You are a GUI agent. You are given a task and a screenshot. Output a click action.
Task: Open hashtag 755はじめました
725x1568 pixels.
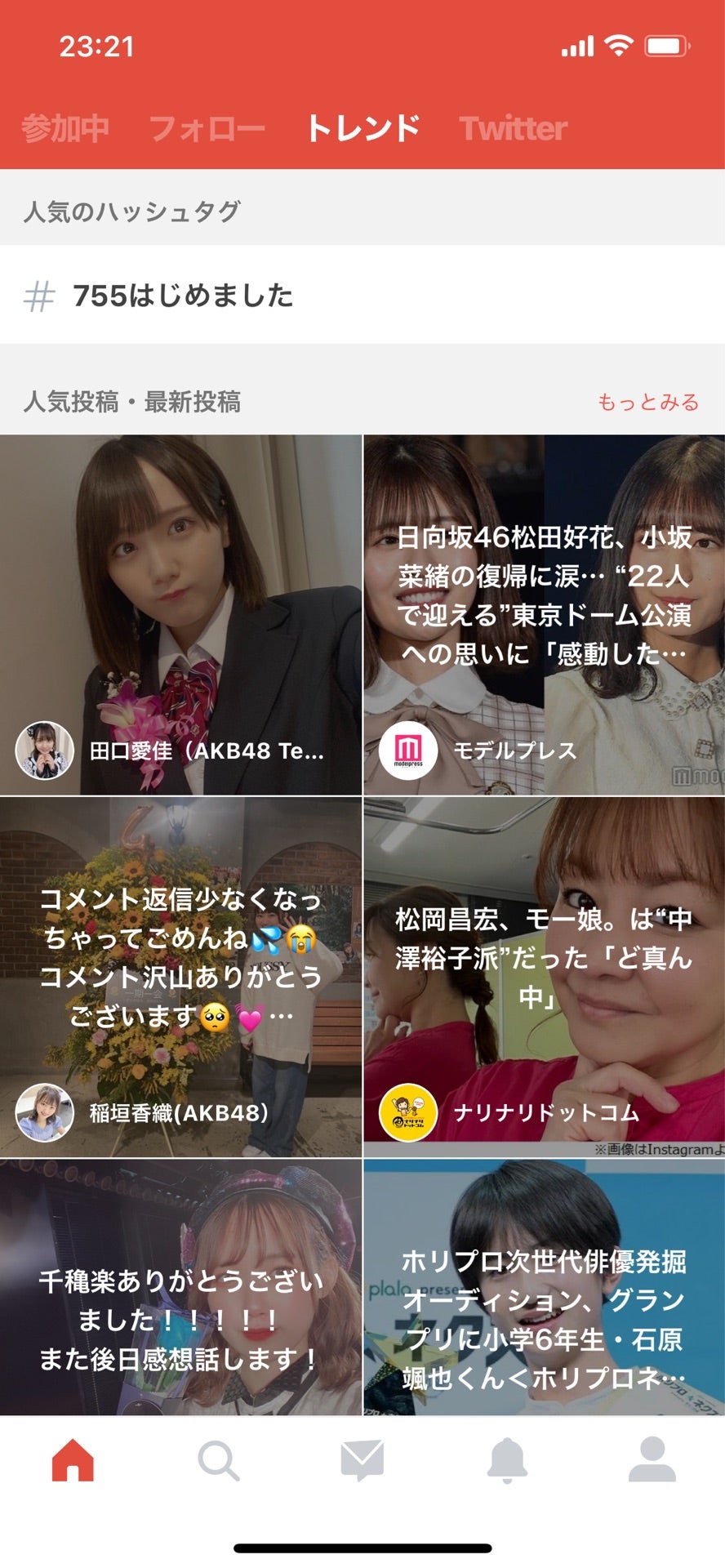coord(183,295)
